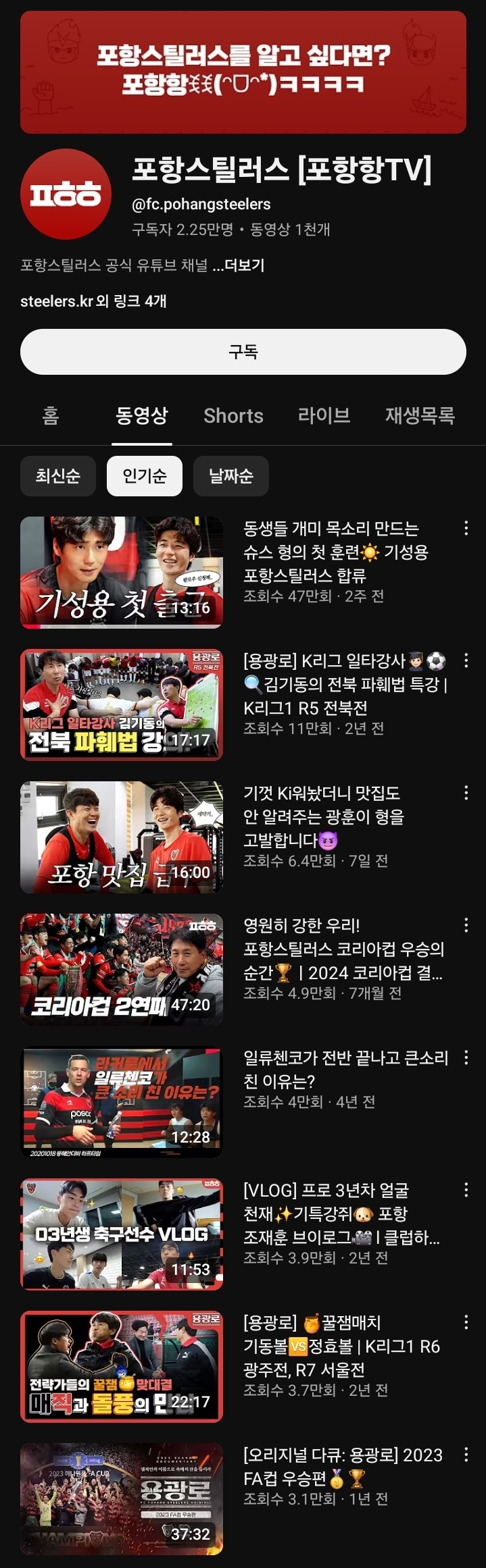Show options for the 코리아컵 우승의 순간 video
Viewport: 486px width, 1568px height.
point(466,925)
